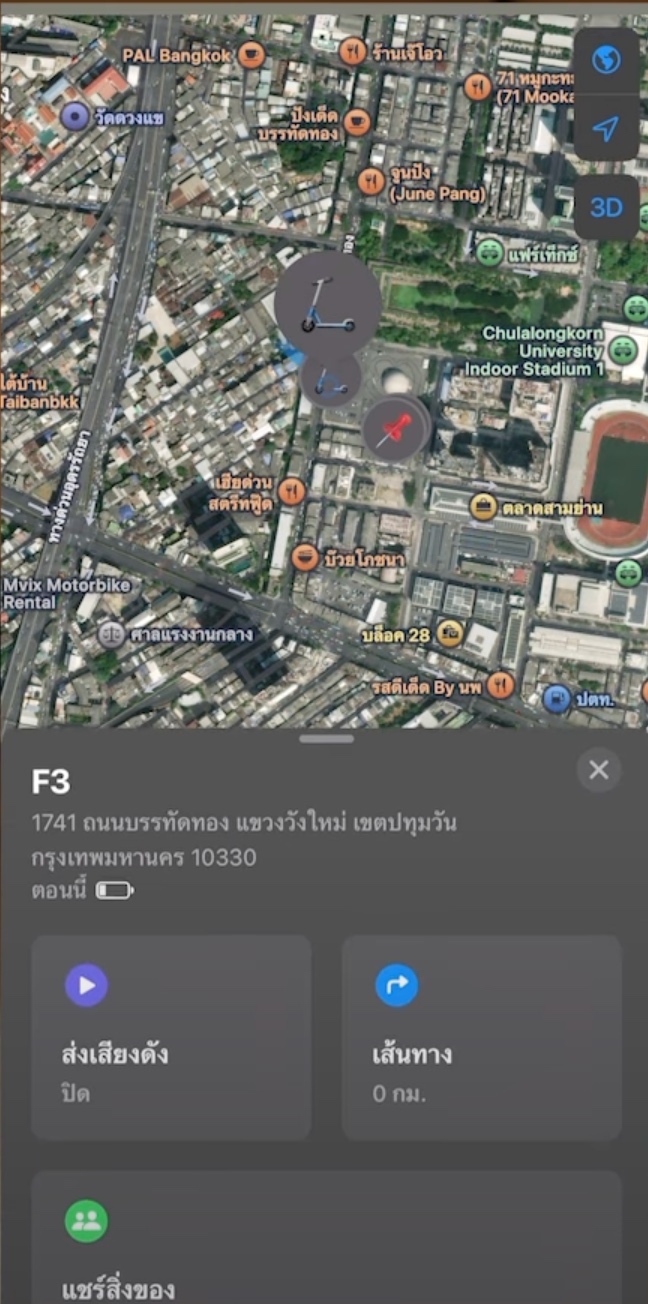
Task: Open June Pang restaurant map label
Action: coord(371,181)
